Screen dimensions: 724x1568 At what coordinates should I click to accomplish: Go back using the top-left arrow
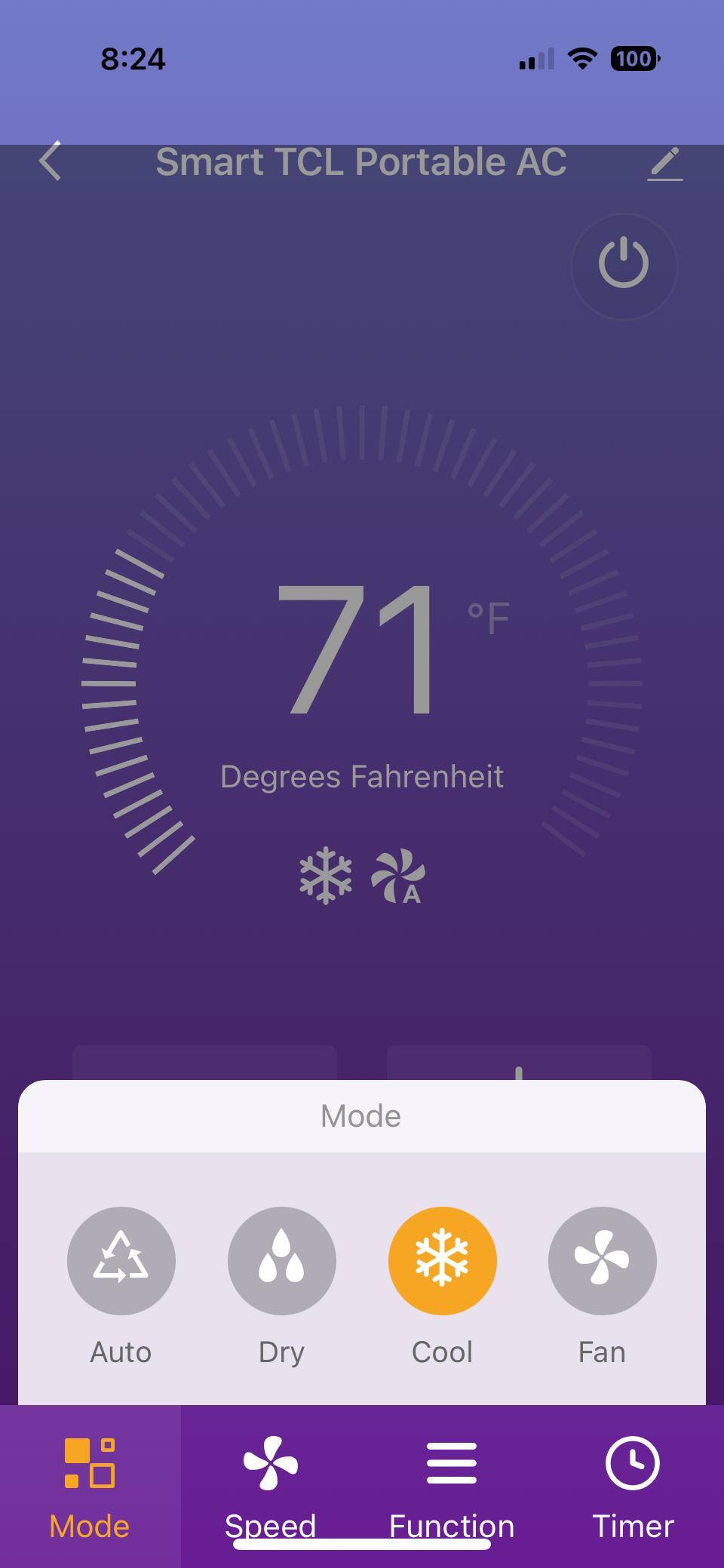click(50, 161)
